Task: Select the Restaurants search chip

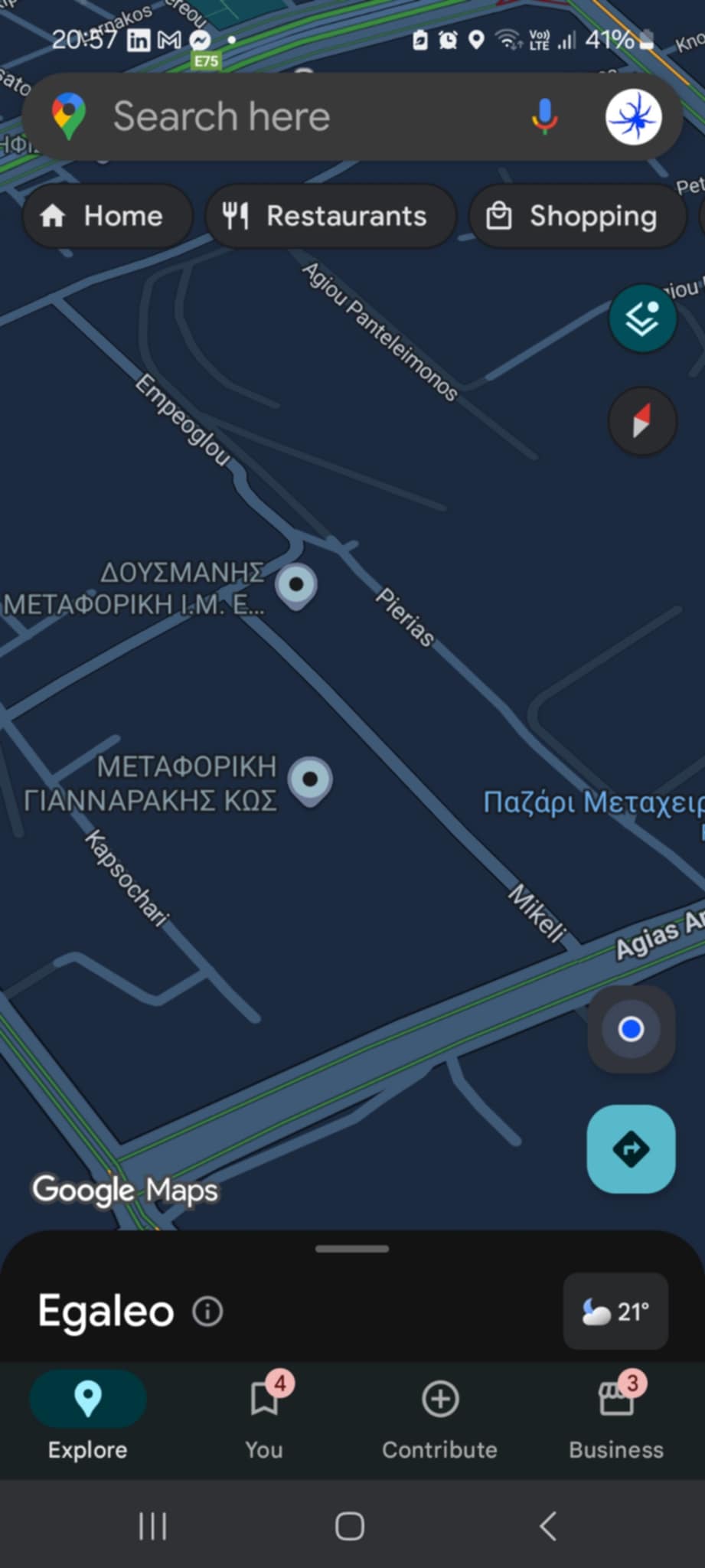Action: pyautogui.click(x=329, y=216)
